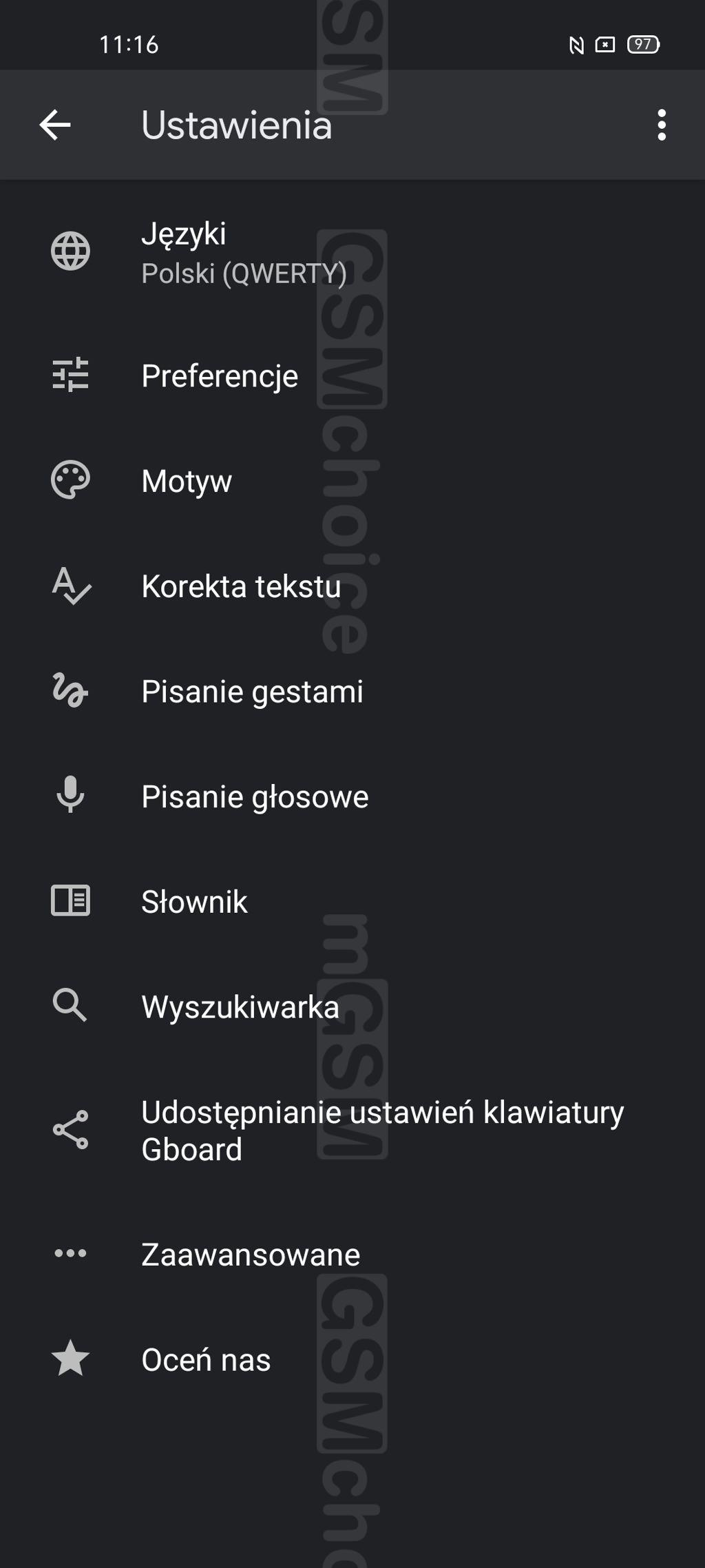Open the three-dot overflow menu
Image resolution: width=705 pixels, height=1568 pixels.
662,125
